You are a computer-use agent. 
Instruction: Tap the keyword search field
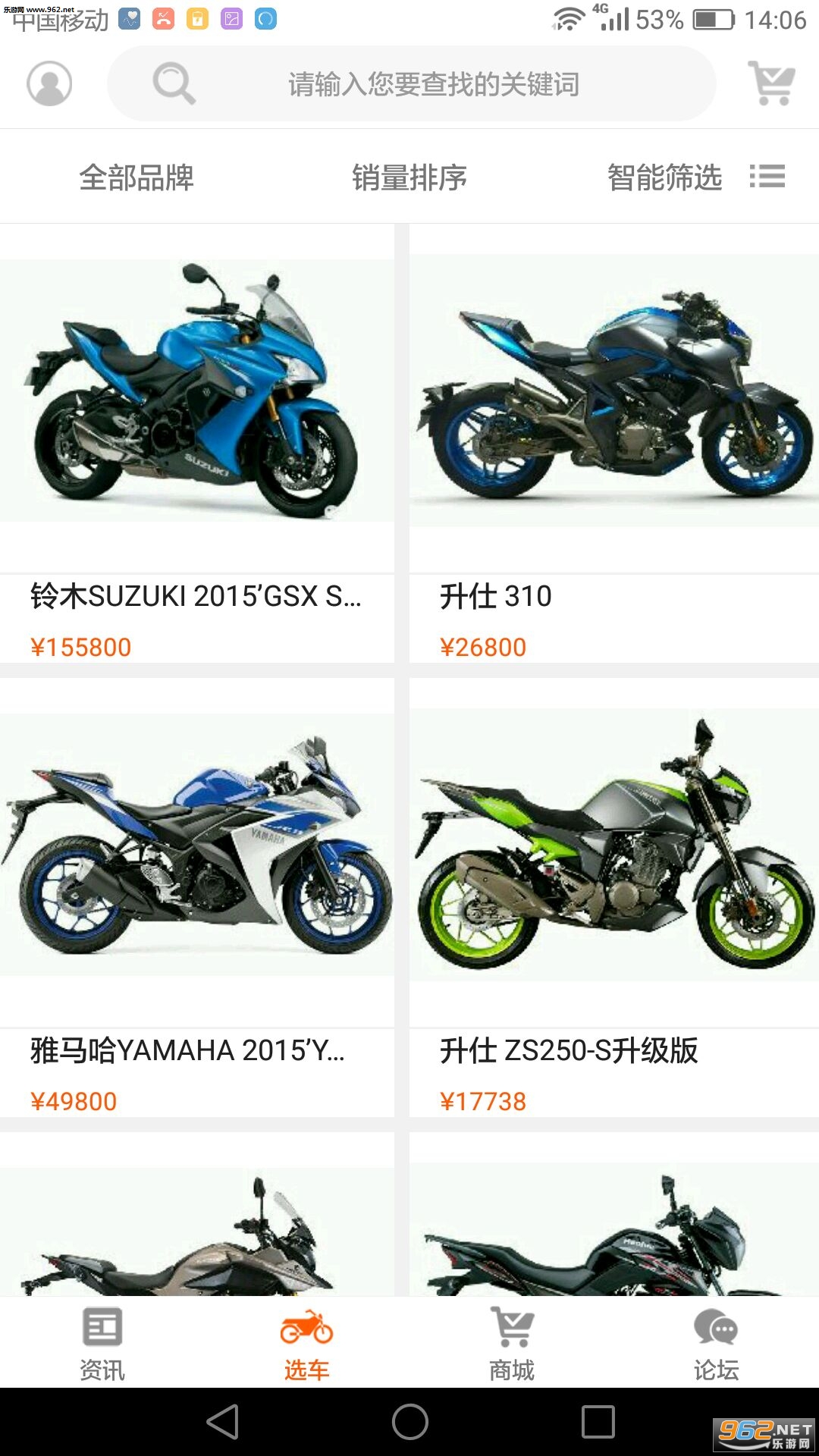coord(432,84)
